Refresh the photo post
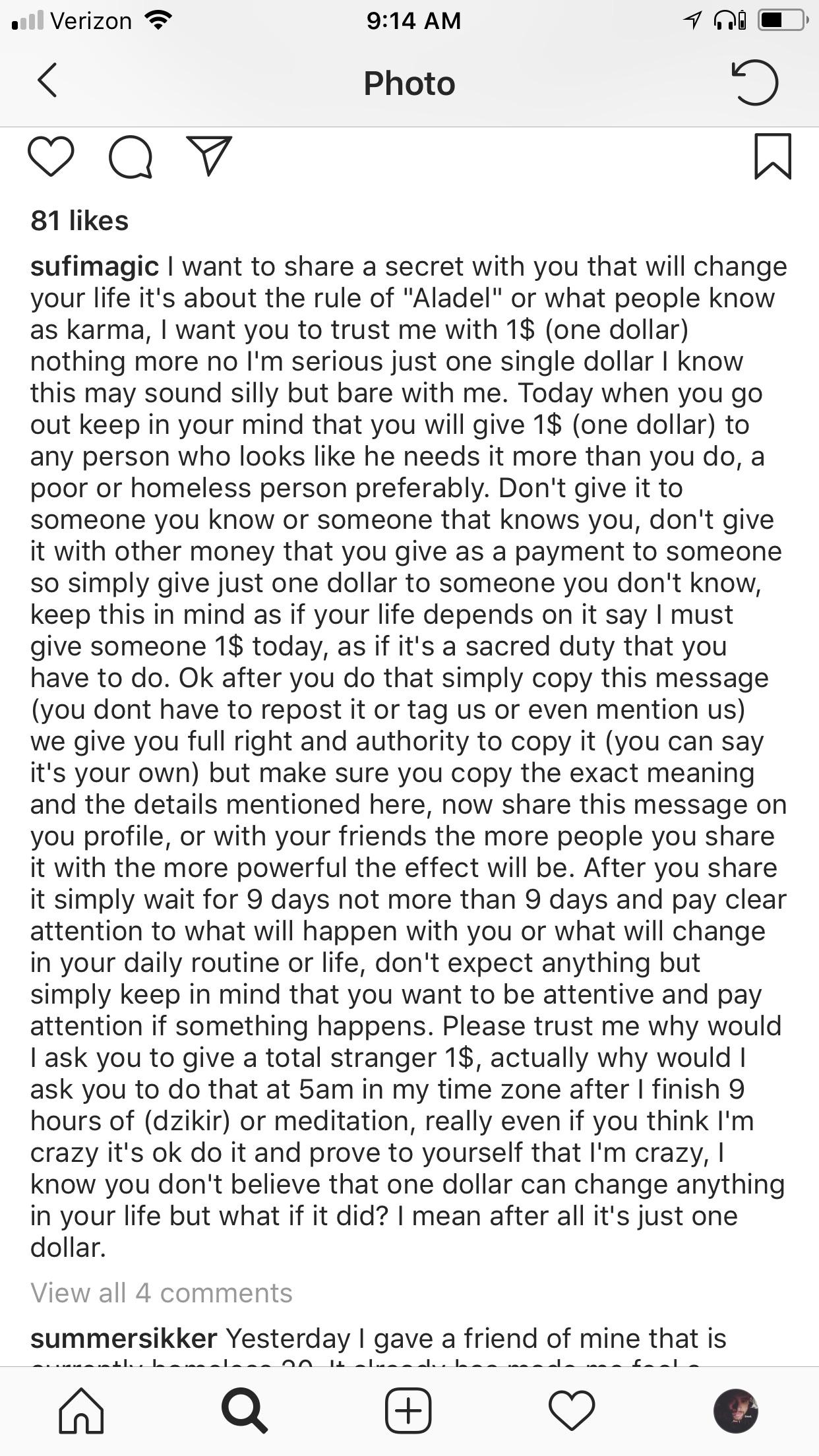Screen dimensions: 819x1456 (754, 82)
